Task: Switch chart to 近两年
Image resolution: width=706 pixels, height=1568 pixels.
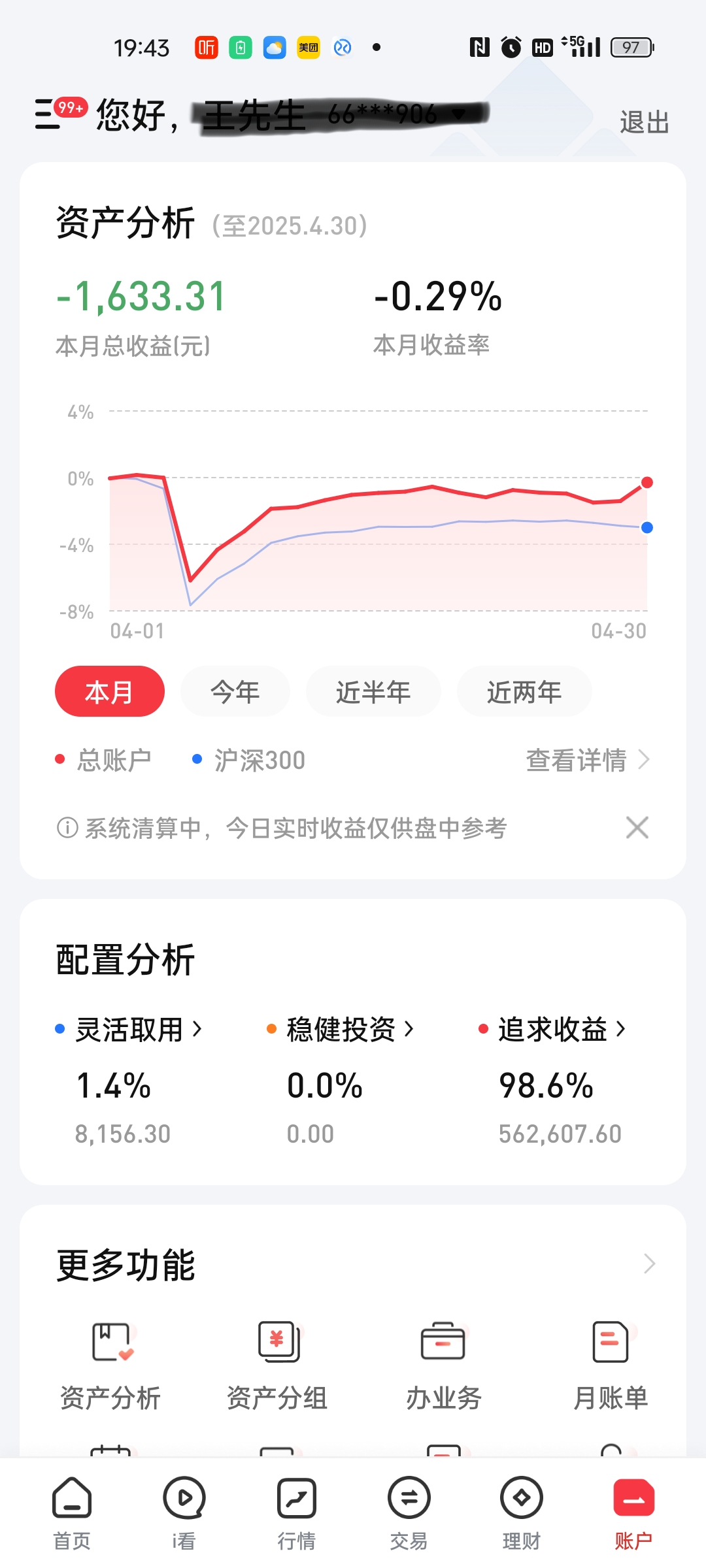Action: tap(524, 691)
